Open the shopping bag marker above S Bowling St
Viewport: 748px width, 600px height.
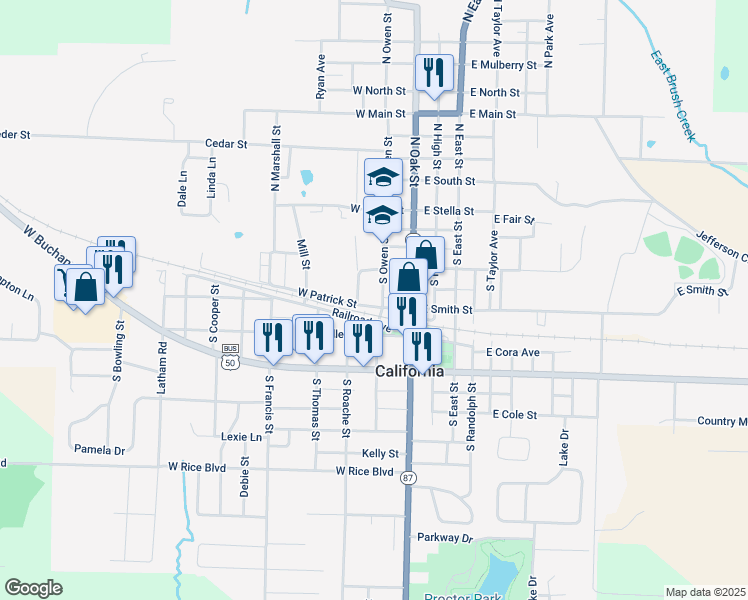click(x=85, y=287)
